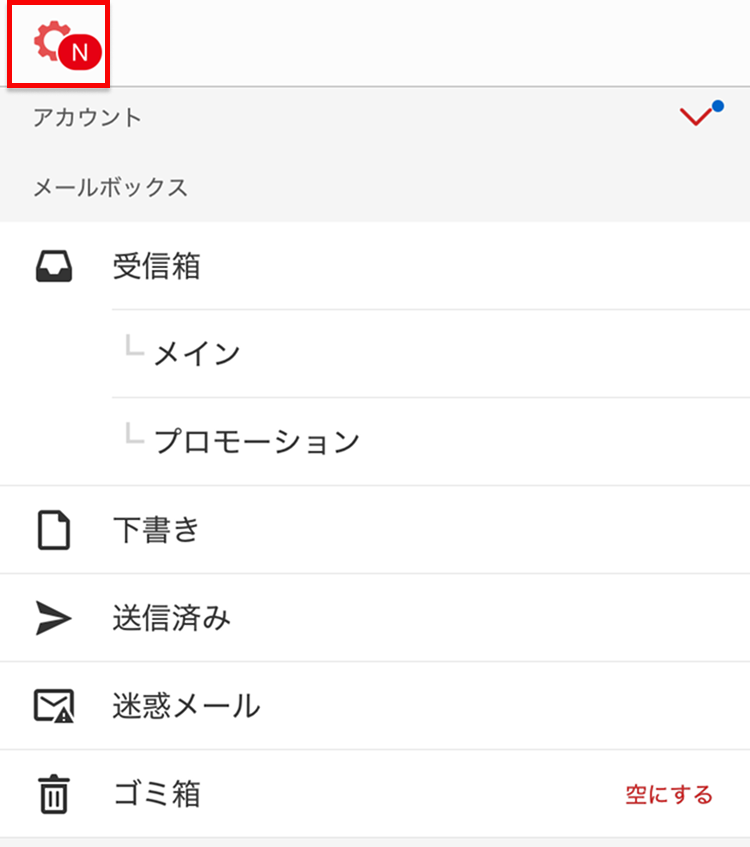The height and width of the screenshot is (847, 750).
Task: Click 空にする to empty the trash
Action: tap(668, 793)
